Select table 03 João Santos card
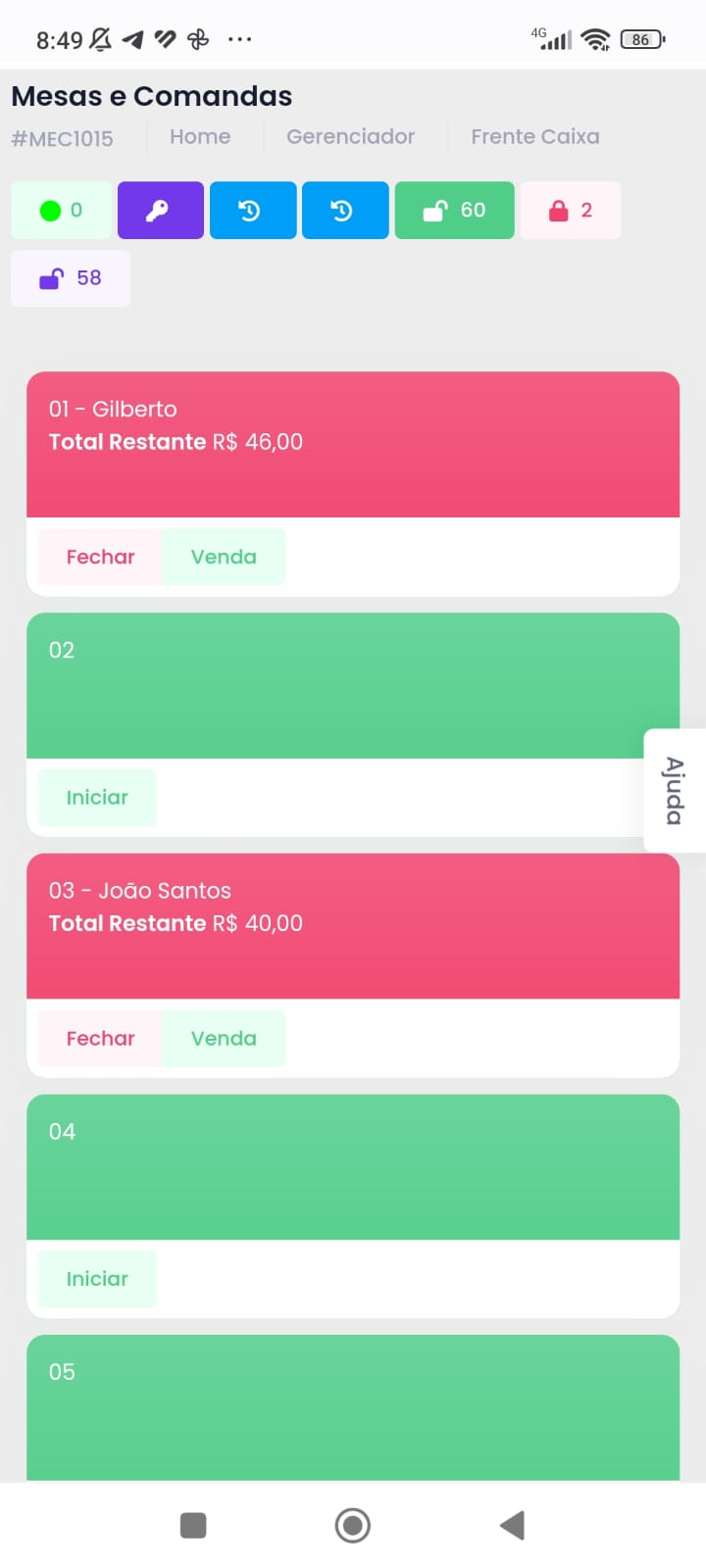 coord(353,924)
